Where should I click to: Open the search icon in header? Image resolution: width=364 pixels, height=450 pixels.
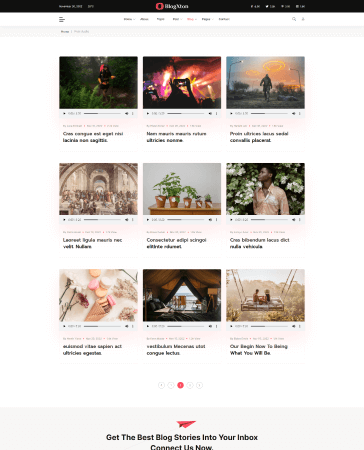[294, 19]
